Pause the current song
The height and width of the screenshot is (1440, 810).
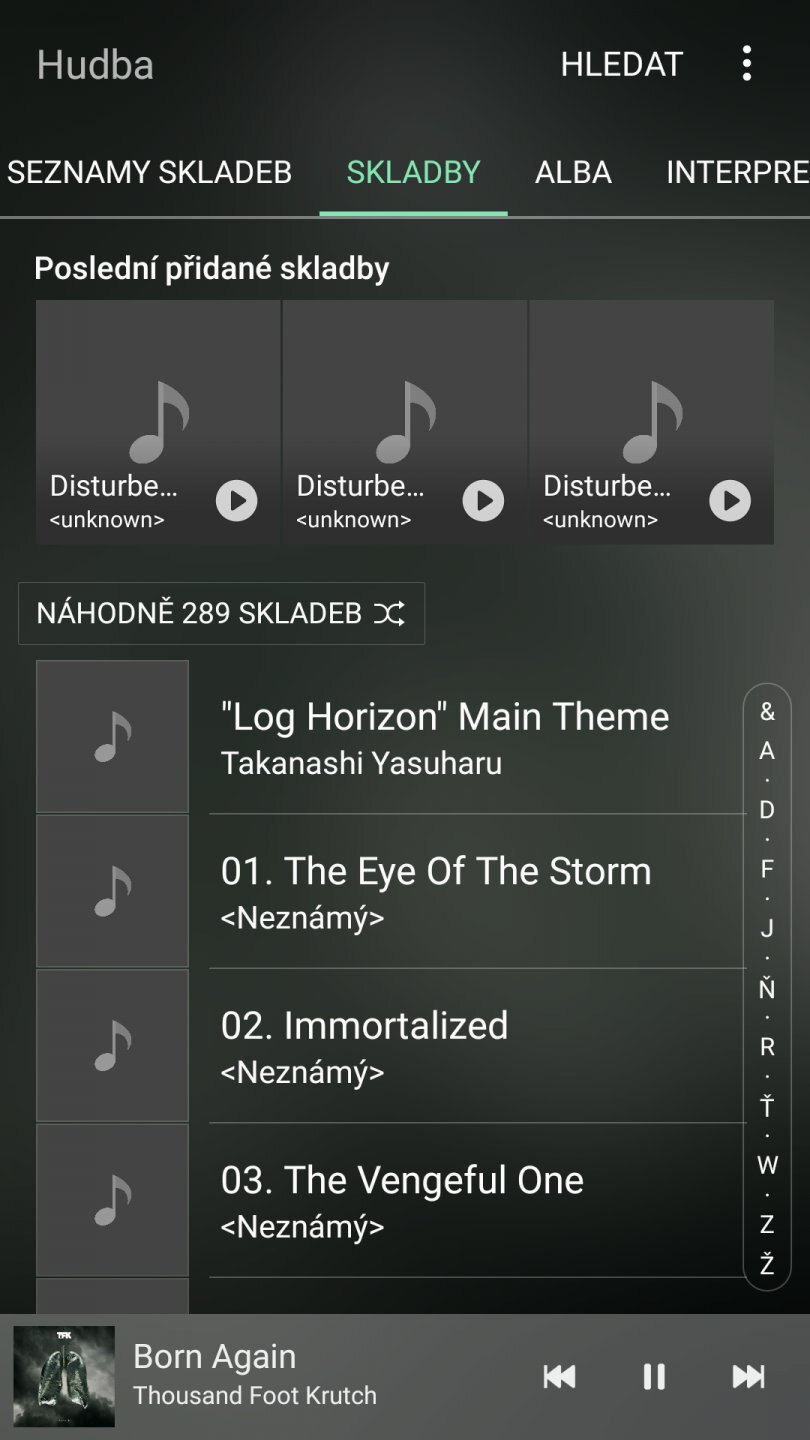[653, 1377]
